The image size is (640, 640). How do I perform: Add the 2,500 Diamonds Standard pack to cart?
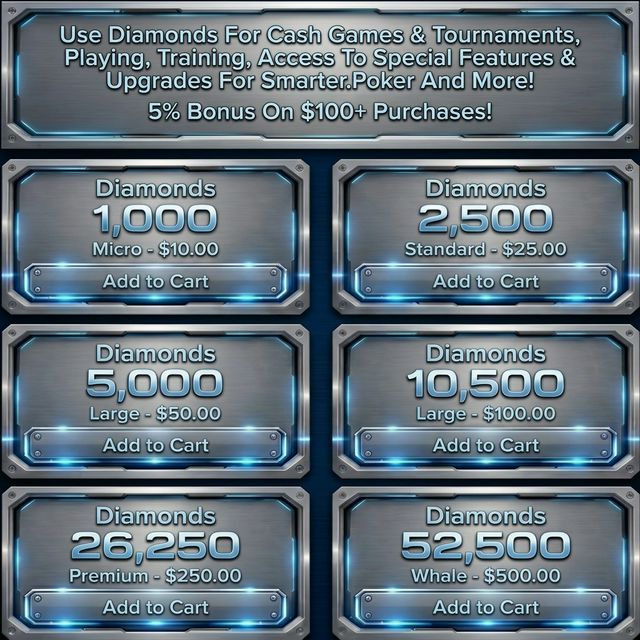click(x=485, y=281)
